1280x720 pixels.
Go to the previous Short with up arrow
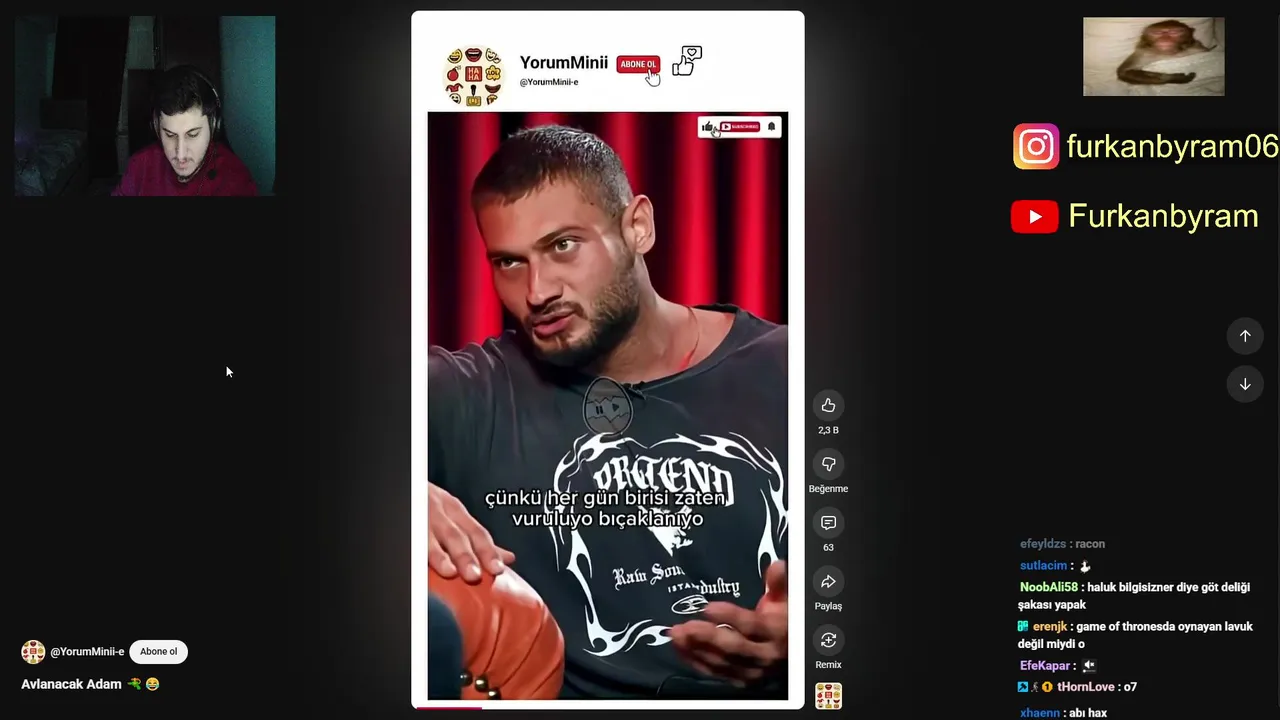[1245, 336]
